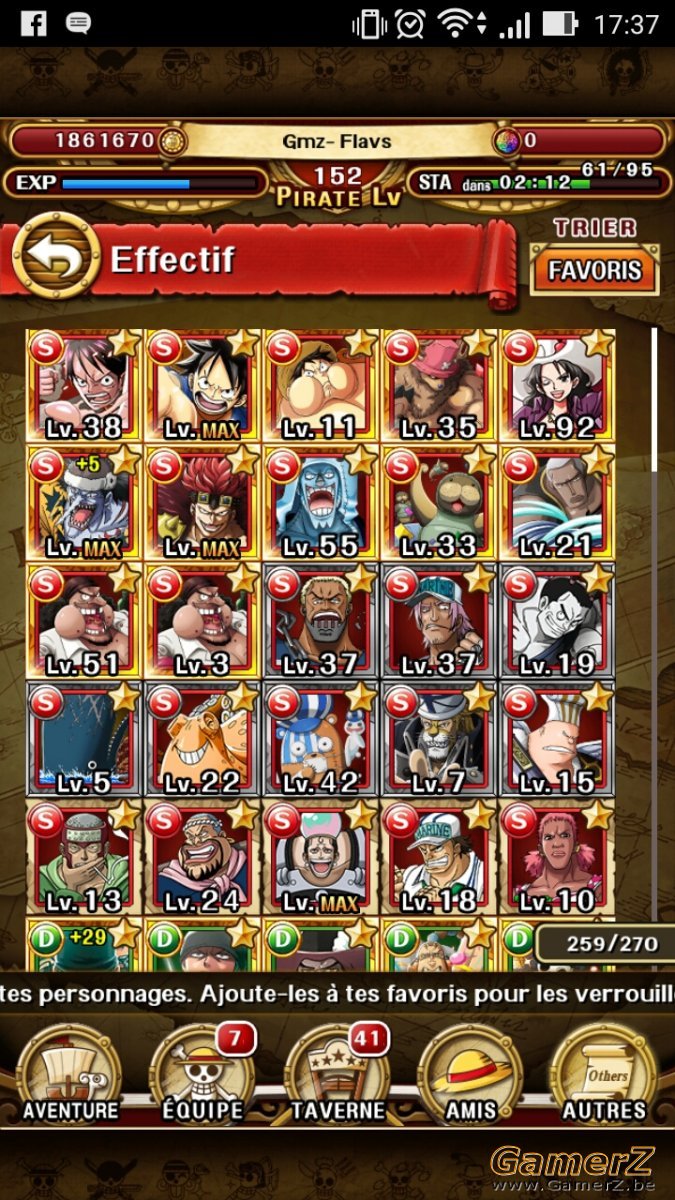Screen dimensions: 675x1200
Task: Open the character card at Lv. 24
Action: (203, 857)
